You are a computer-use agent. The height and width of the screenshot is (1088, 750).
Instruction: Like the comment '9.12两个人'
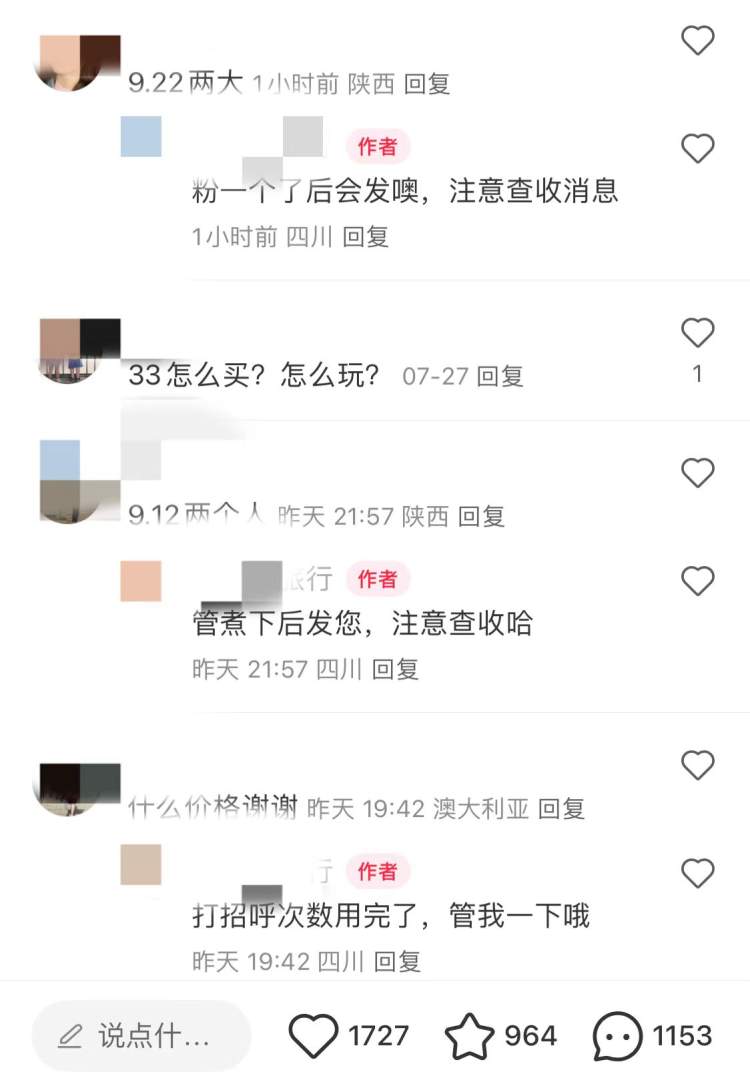697,473
